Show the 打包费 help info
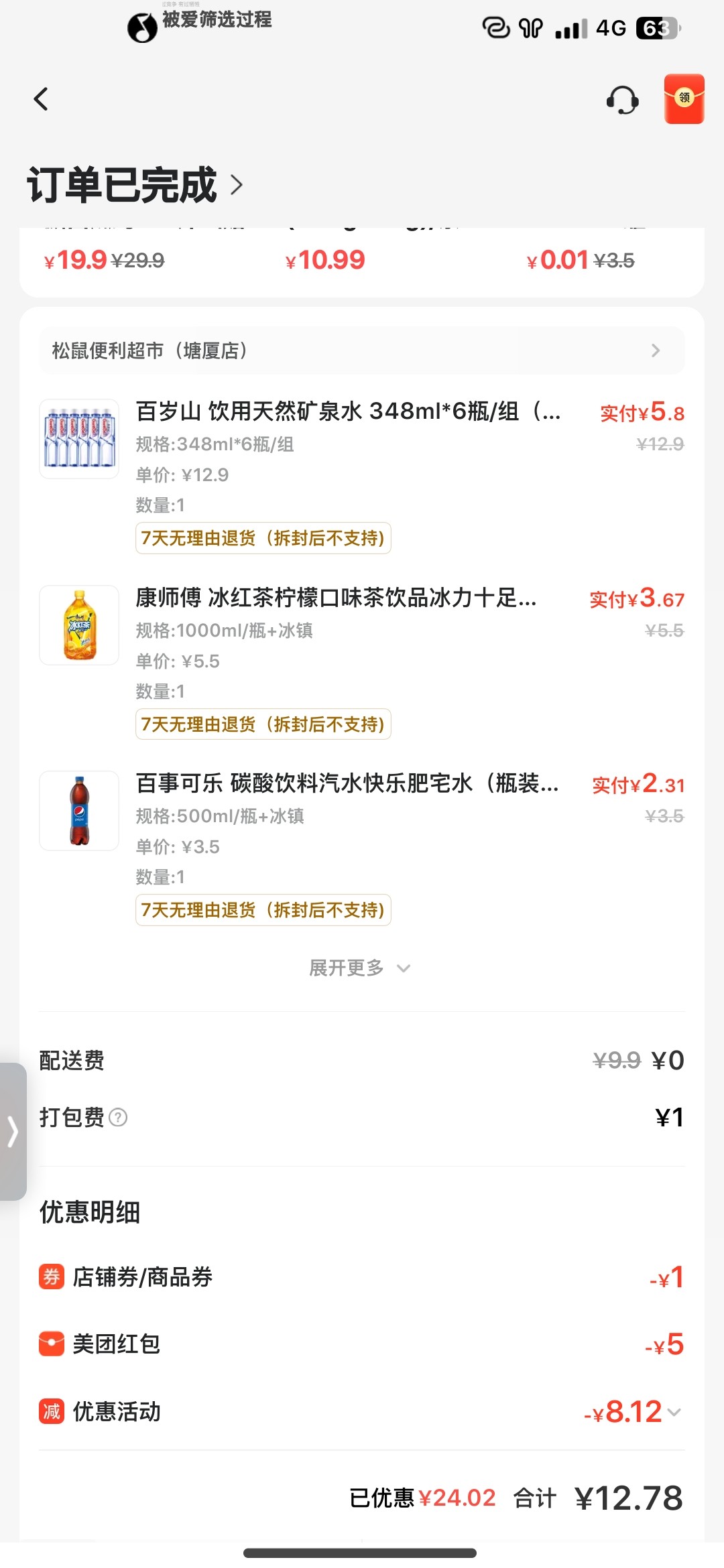724x1568 pixels. tap(118, 1117)
